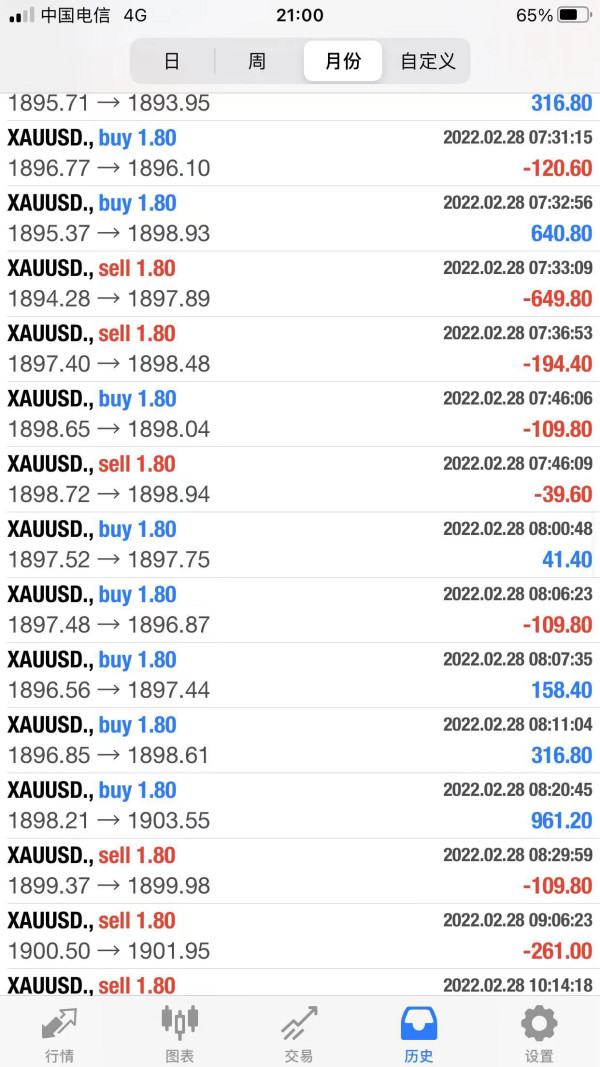Open the 行情 quotes tab
This screenshot has width=600, height=1067.
pyautogui.click(x=60, y=1033)
